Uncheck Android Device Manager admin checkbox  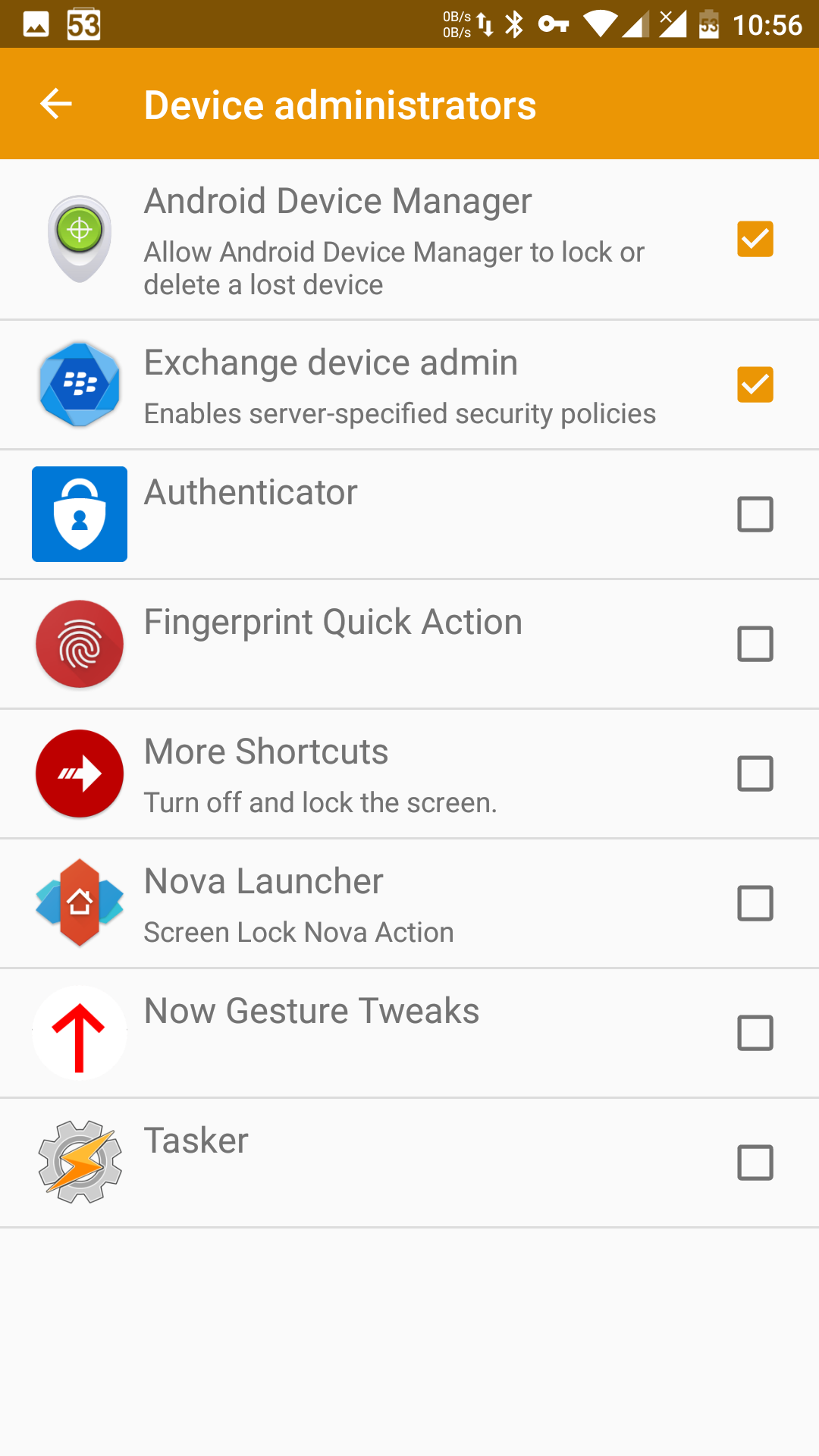click(x=755, y=239)
